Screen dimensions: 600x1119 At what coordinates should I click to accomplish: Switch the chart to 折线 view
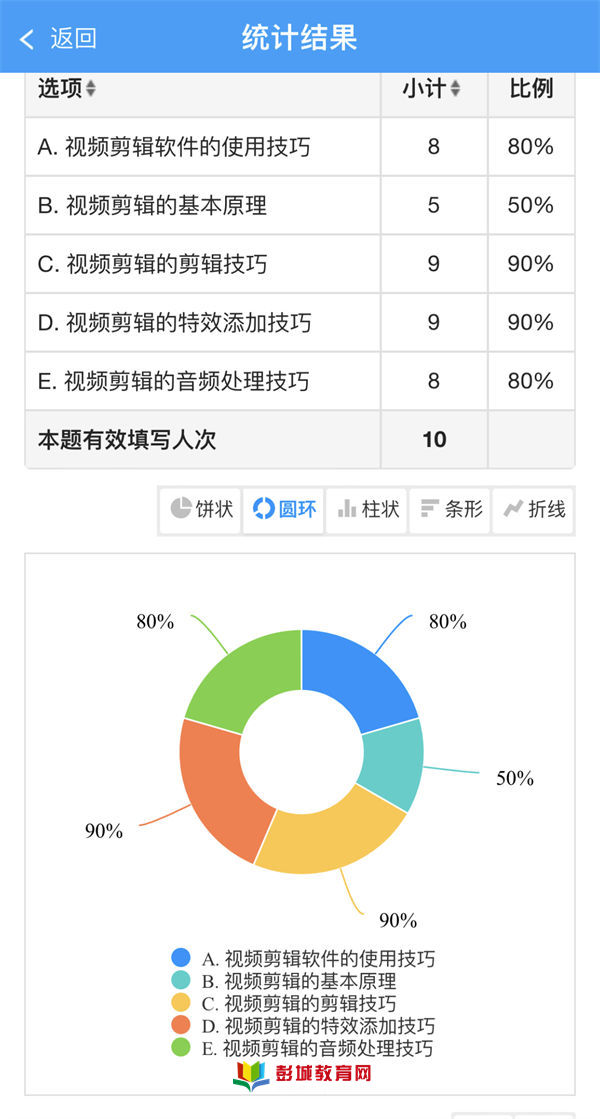tap(533, 510)
